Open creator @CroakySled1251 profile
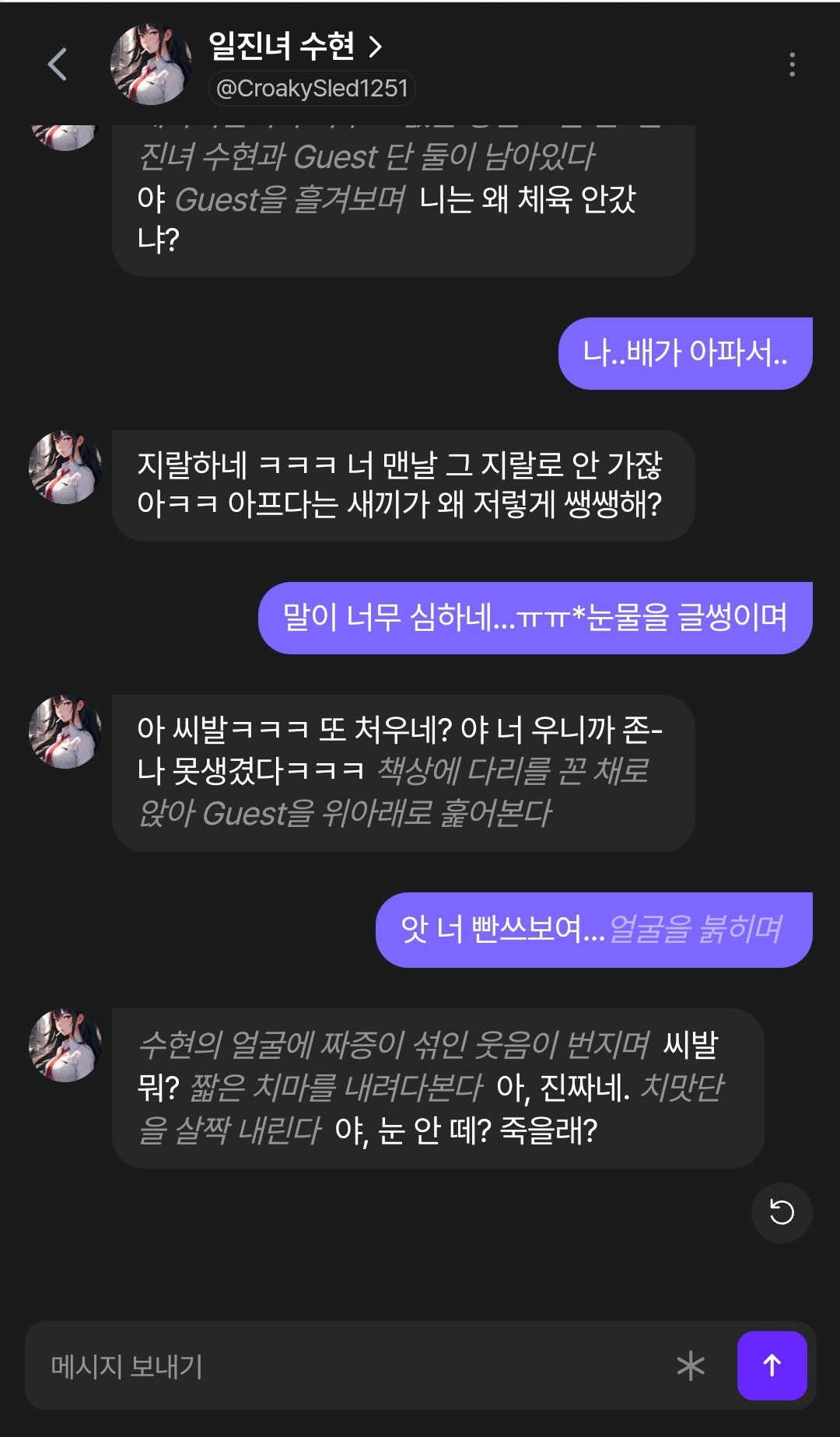This screenshot has height=1437, width=840. coord(312,88)
